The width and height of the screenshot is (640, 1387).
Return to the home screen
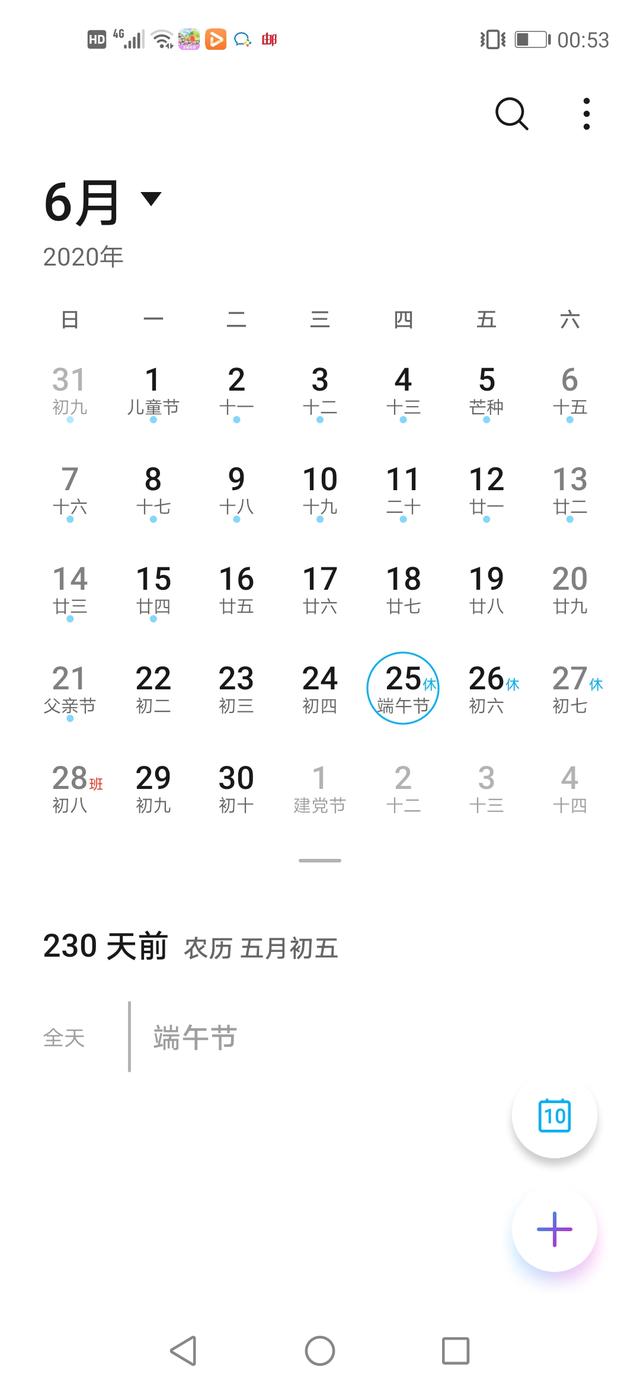click(320, 1351)
